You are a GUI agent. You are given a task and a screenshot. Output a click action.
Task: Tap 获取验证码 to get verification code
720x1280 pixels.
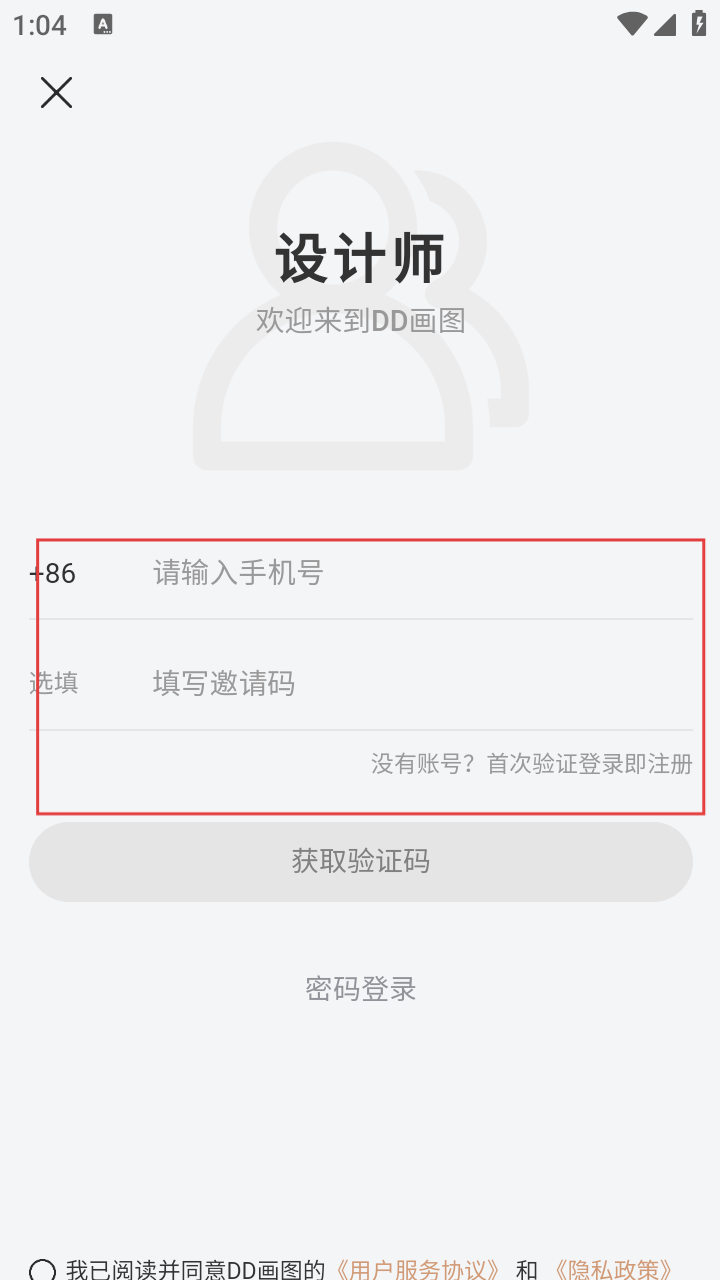pyautogui.click(x=360, y=861)
